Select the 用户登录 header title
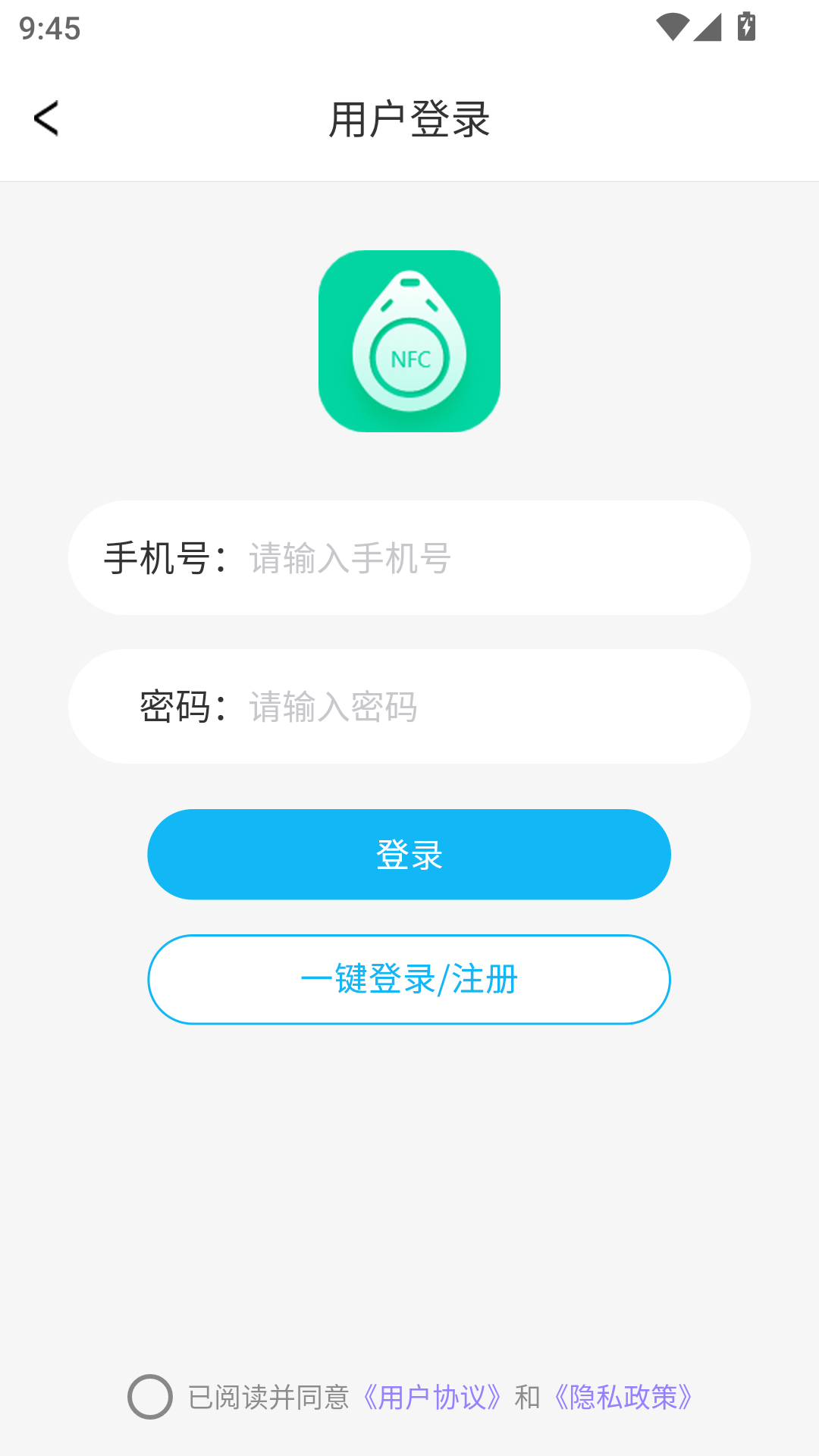Screen dimensions: 819x1456 (x=409, y=118)
